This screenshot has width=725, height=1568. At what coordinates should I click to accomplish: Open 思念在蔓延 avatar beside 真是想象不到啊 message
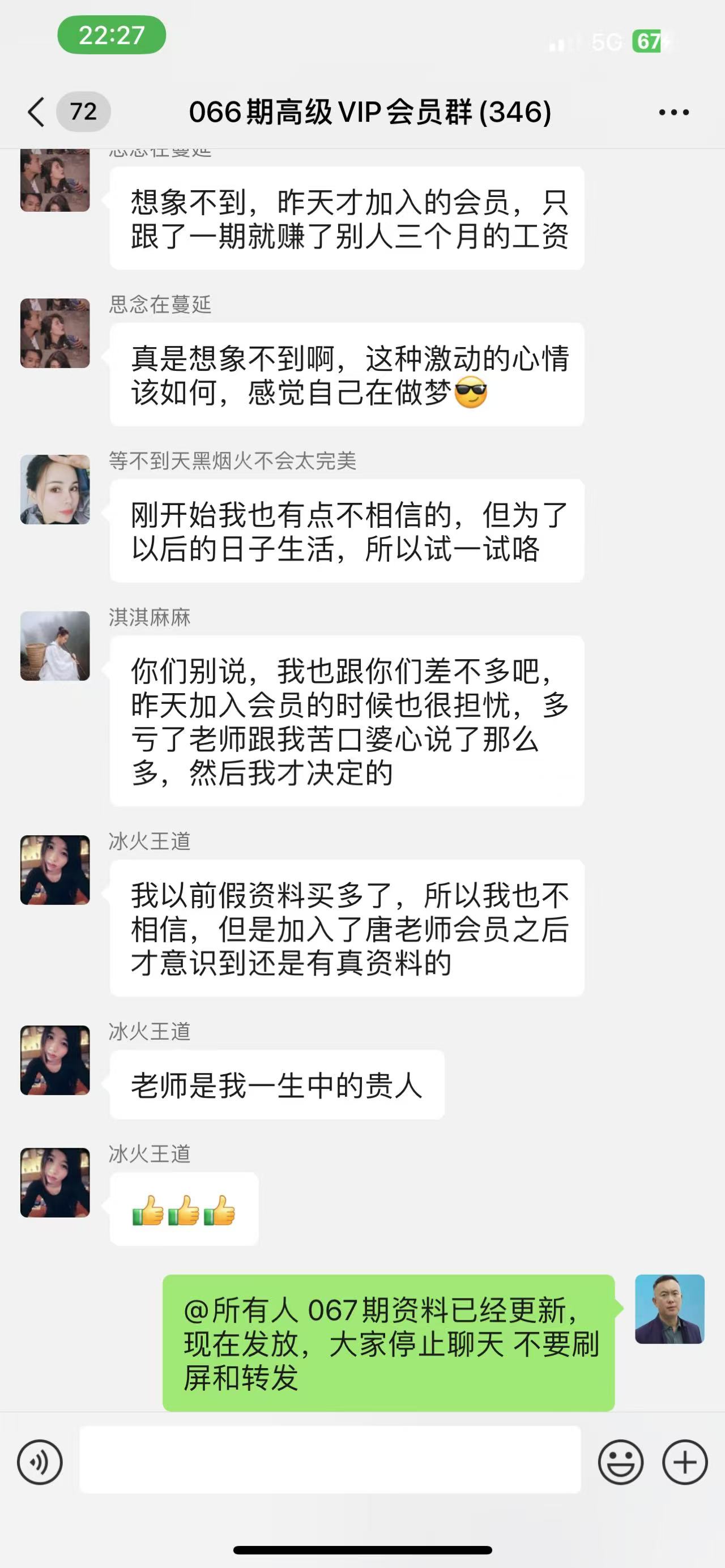(x=55, y=333)
